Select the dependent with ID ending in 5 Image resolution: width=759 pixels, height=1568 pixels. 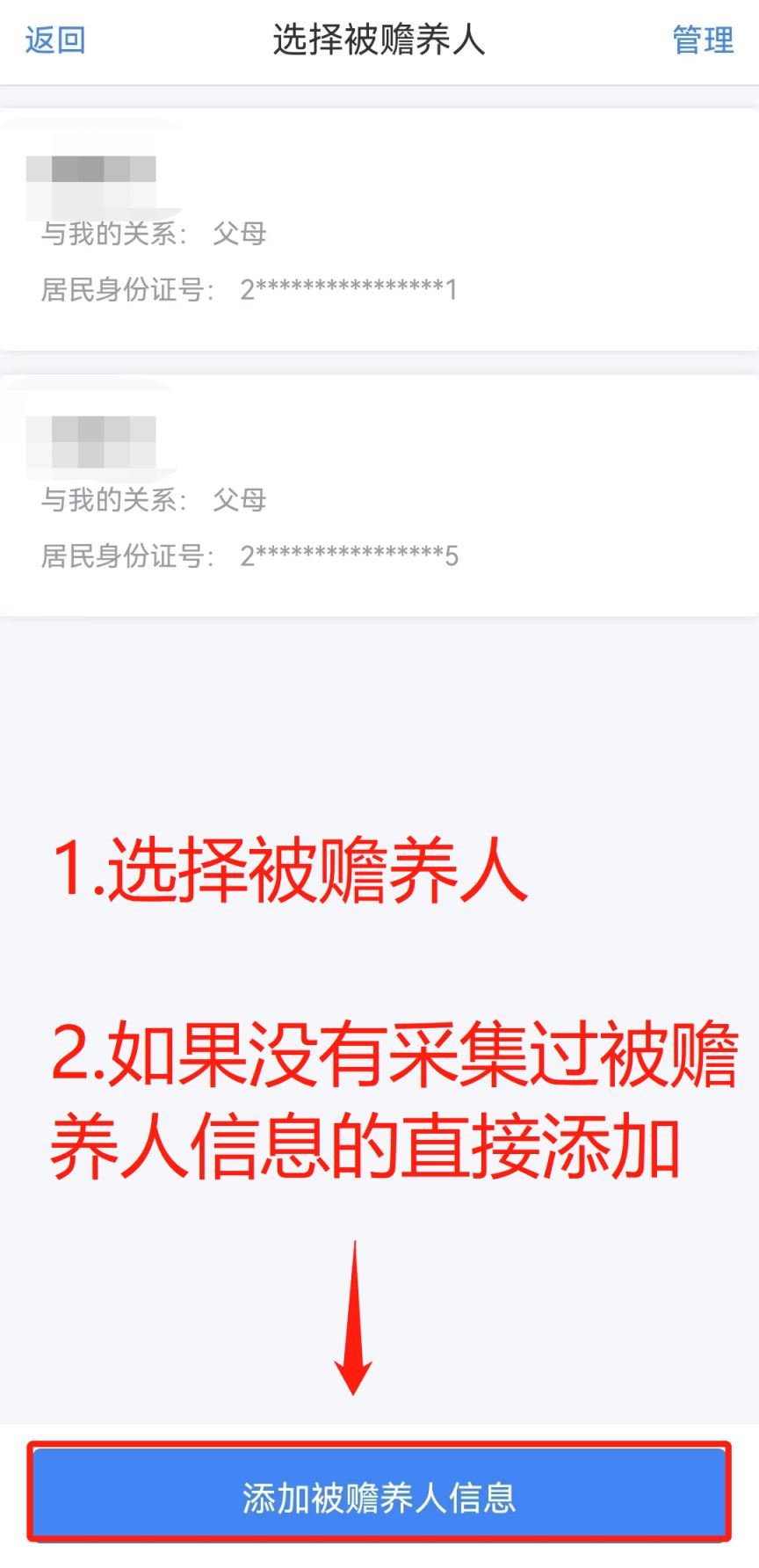(379, 497)
